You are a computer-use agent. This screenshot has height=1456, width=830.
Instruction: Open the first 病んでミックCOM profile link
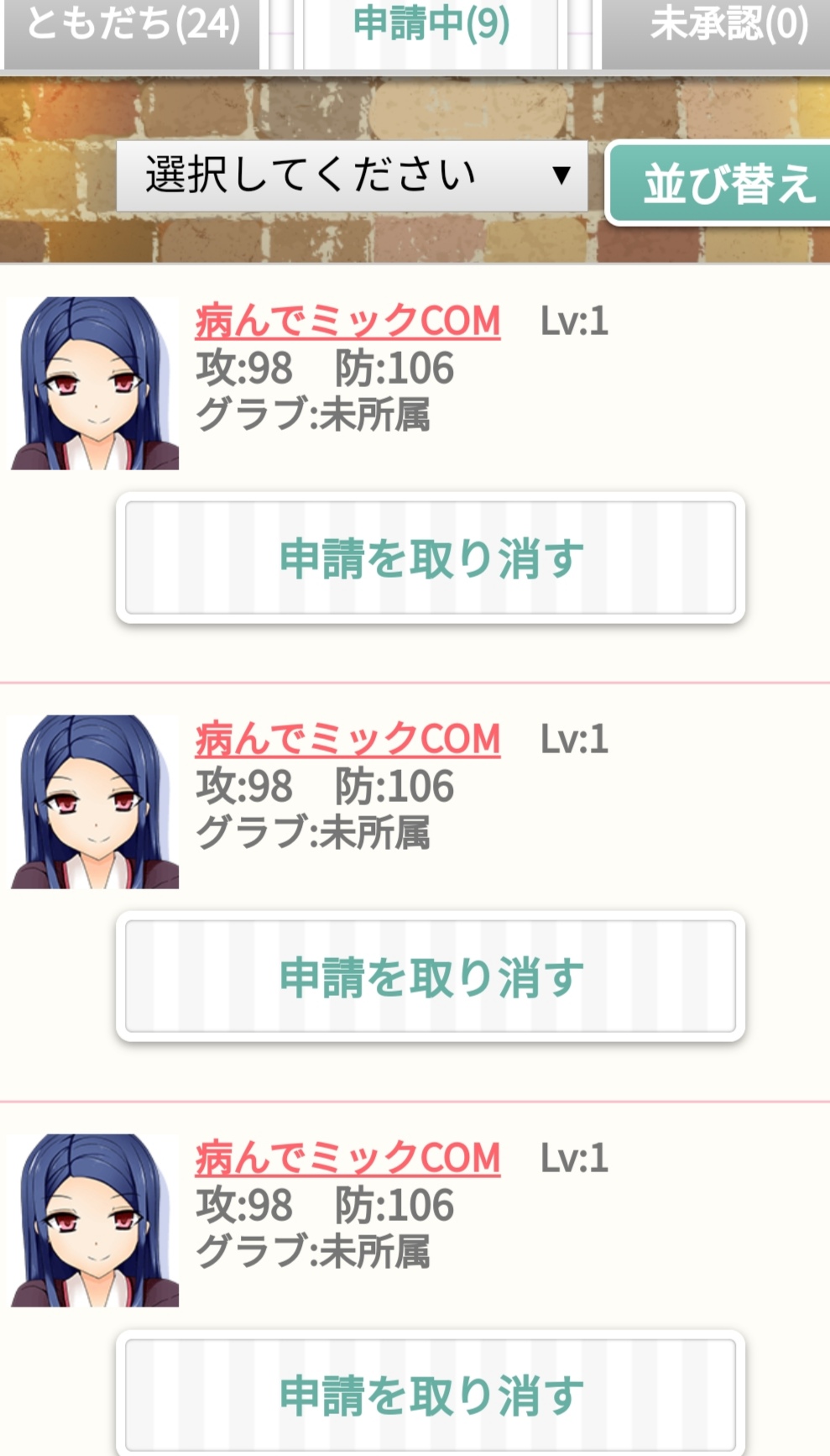click(347, 322)
